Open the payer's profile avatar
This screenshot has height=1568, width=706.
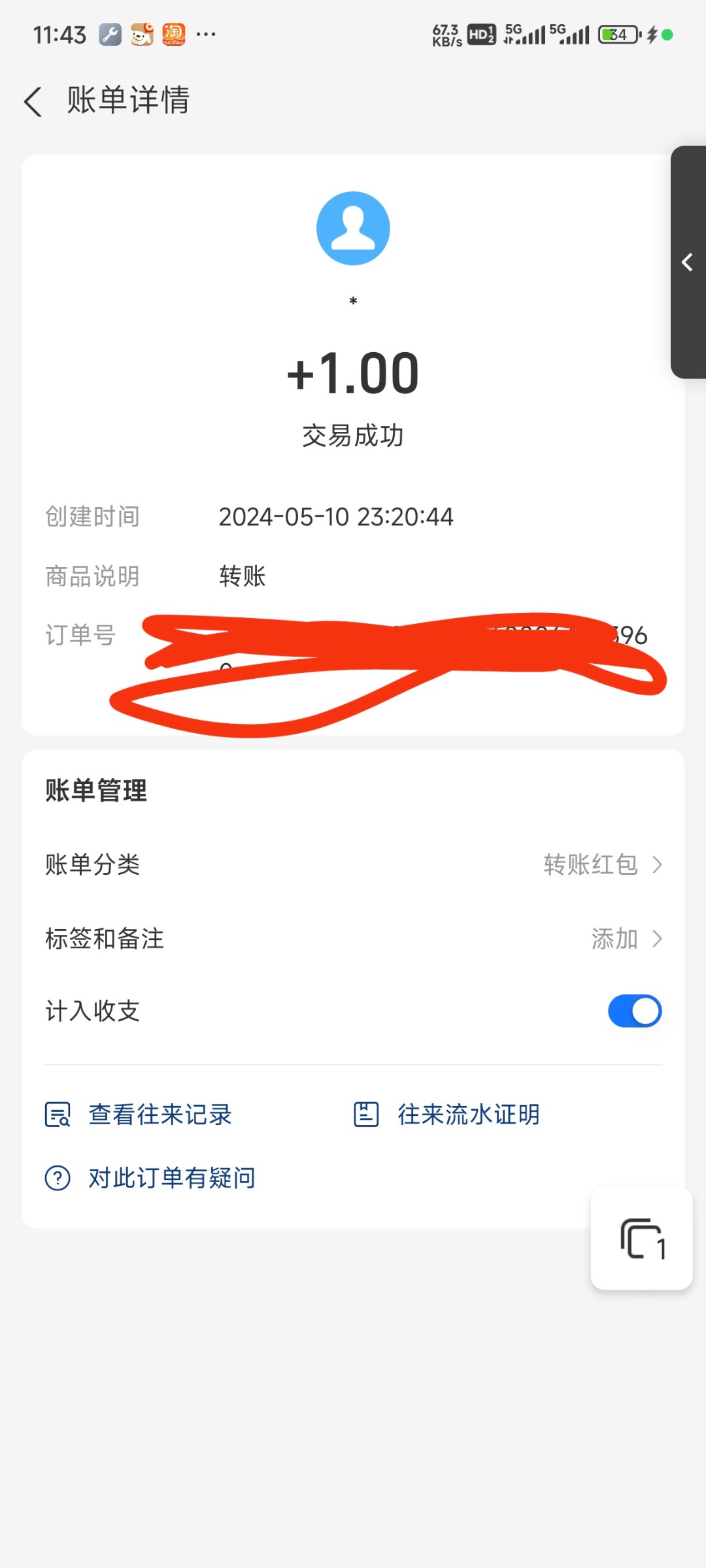[x=353, y=228]
